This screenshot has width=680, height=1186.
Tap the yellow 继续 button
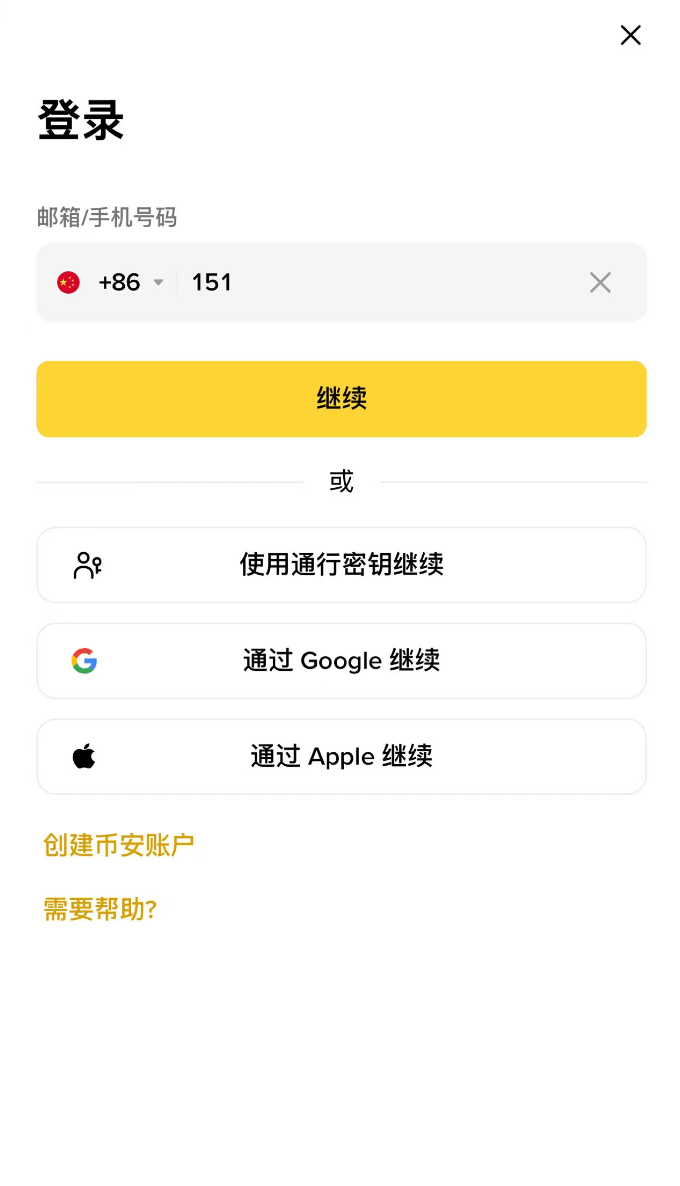tap(341, 399)
